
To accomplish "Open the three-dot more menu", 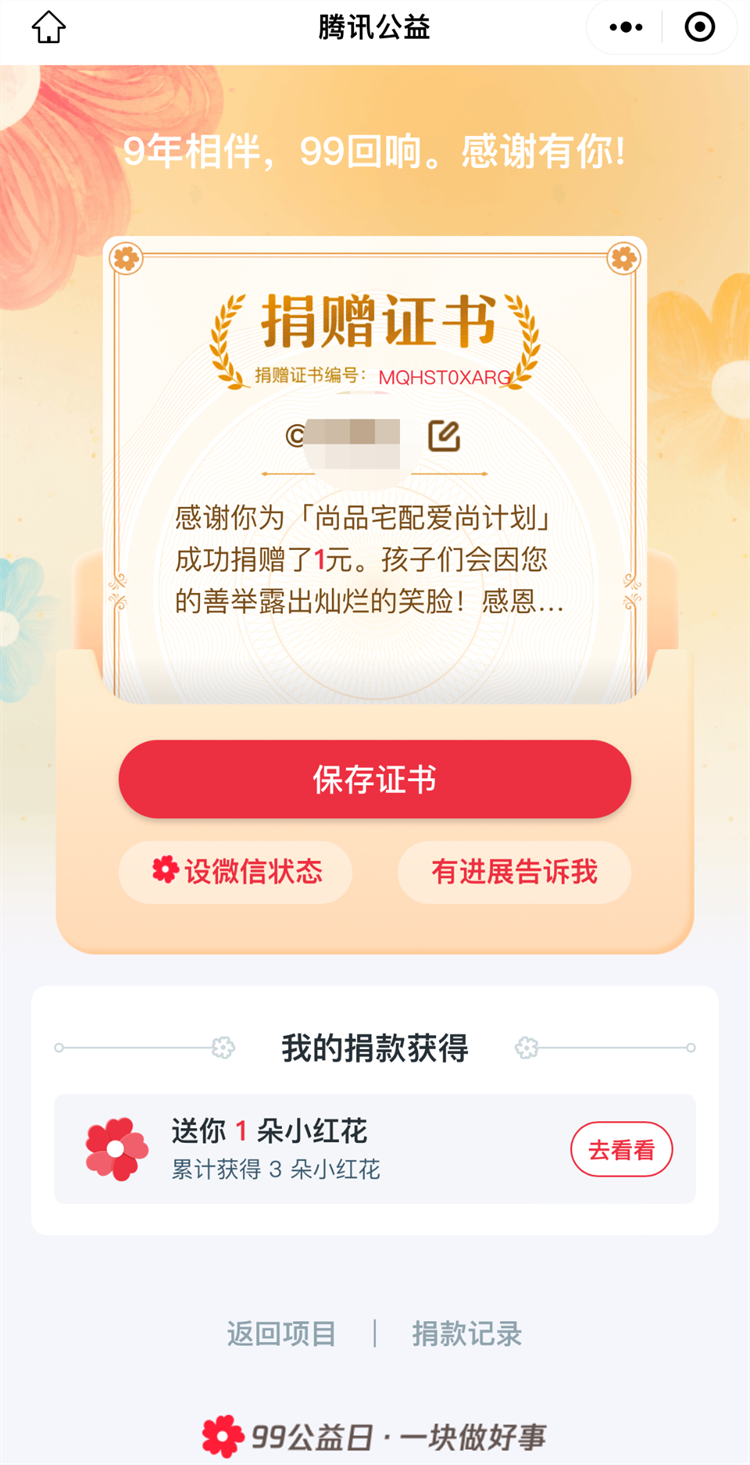I will tap(626, 28).
